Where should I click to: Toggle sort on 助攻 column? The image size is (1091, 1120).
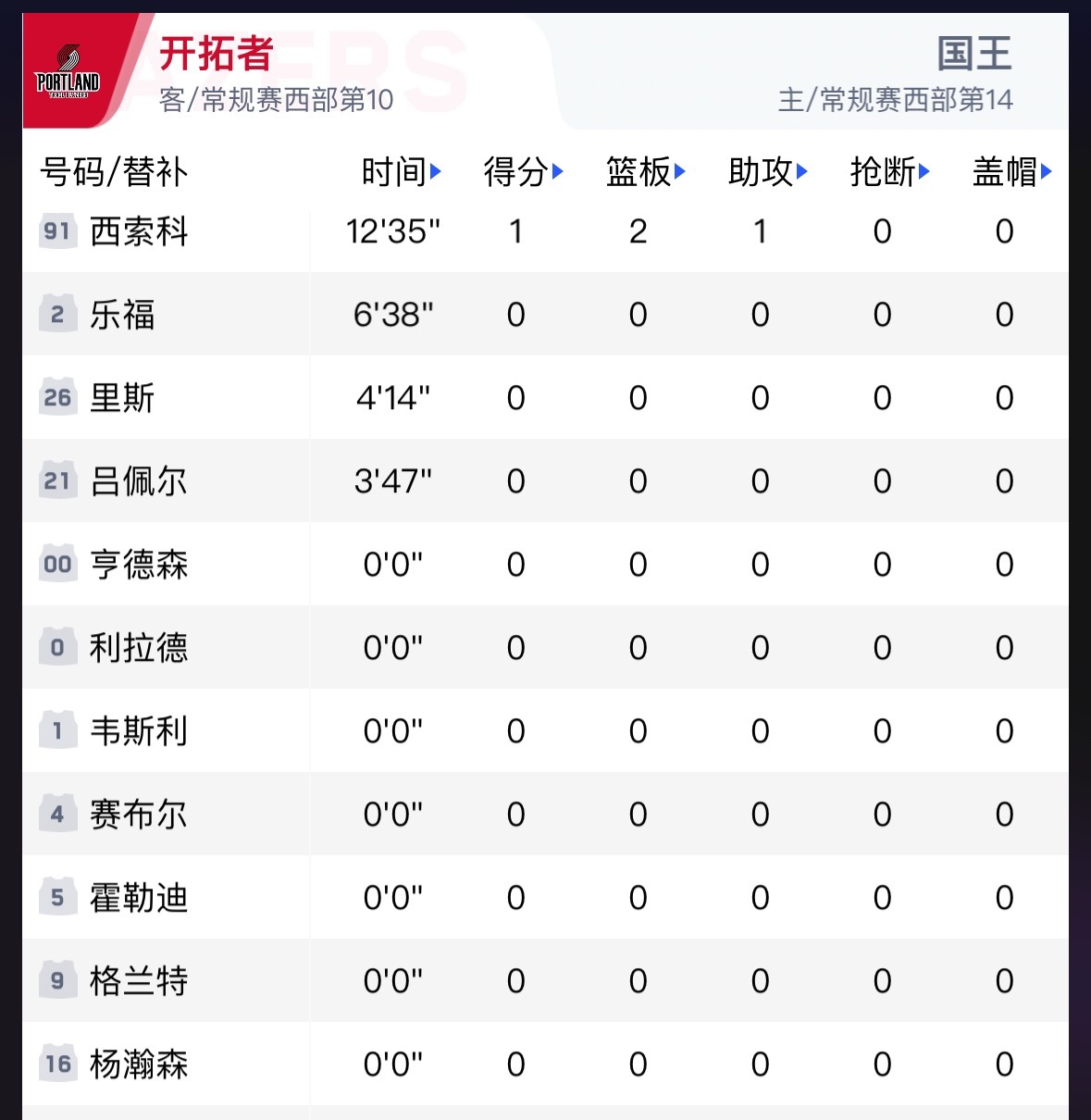point(766,172)
